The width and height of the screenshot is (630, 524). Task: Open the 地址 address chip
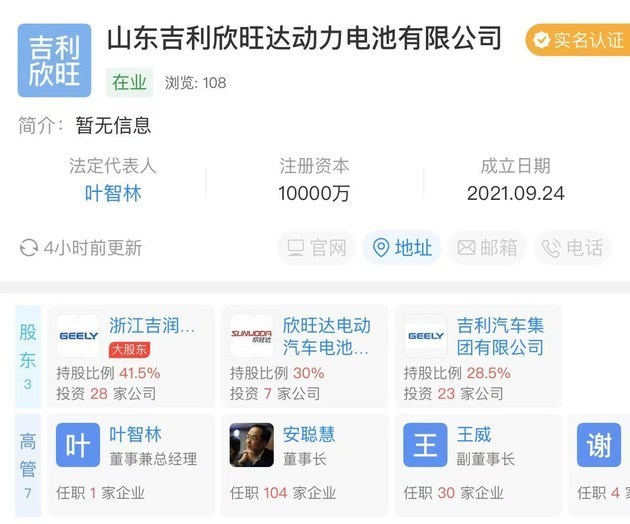pyautogui.click(x=402, y=248)
